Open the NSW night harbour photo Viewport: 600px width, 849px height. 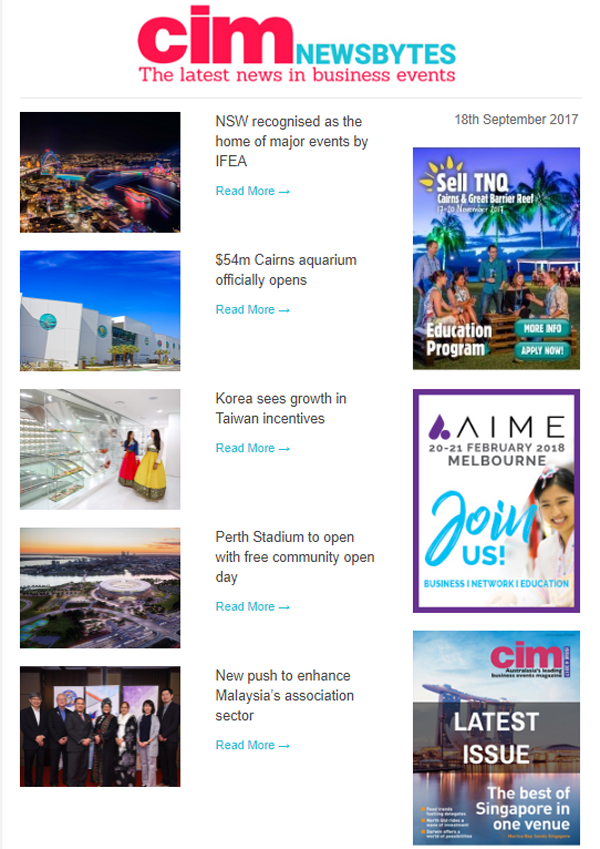click(x=100, y=172)
